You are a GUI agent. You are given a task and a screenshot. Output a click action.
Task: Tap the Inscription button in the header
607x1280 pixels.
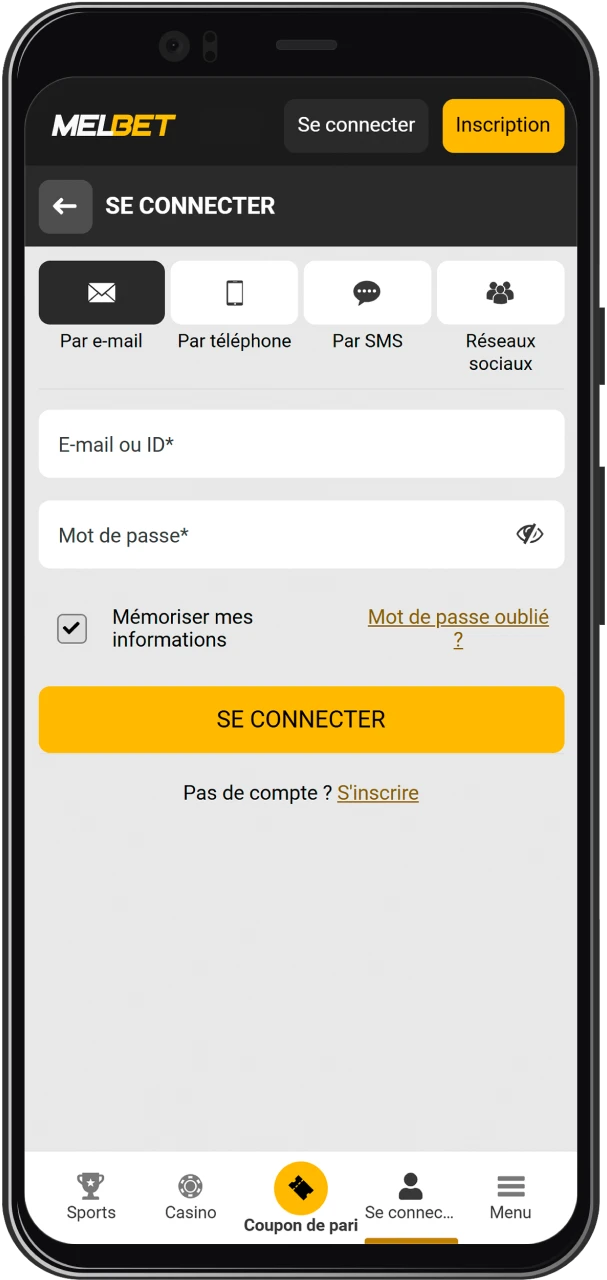coord(503,125)
